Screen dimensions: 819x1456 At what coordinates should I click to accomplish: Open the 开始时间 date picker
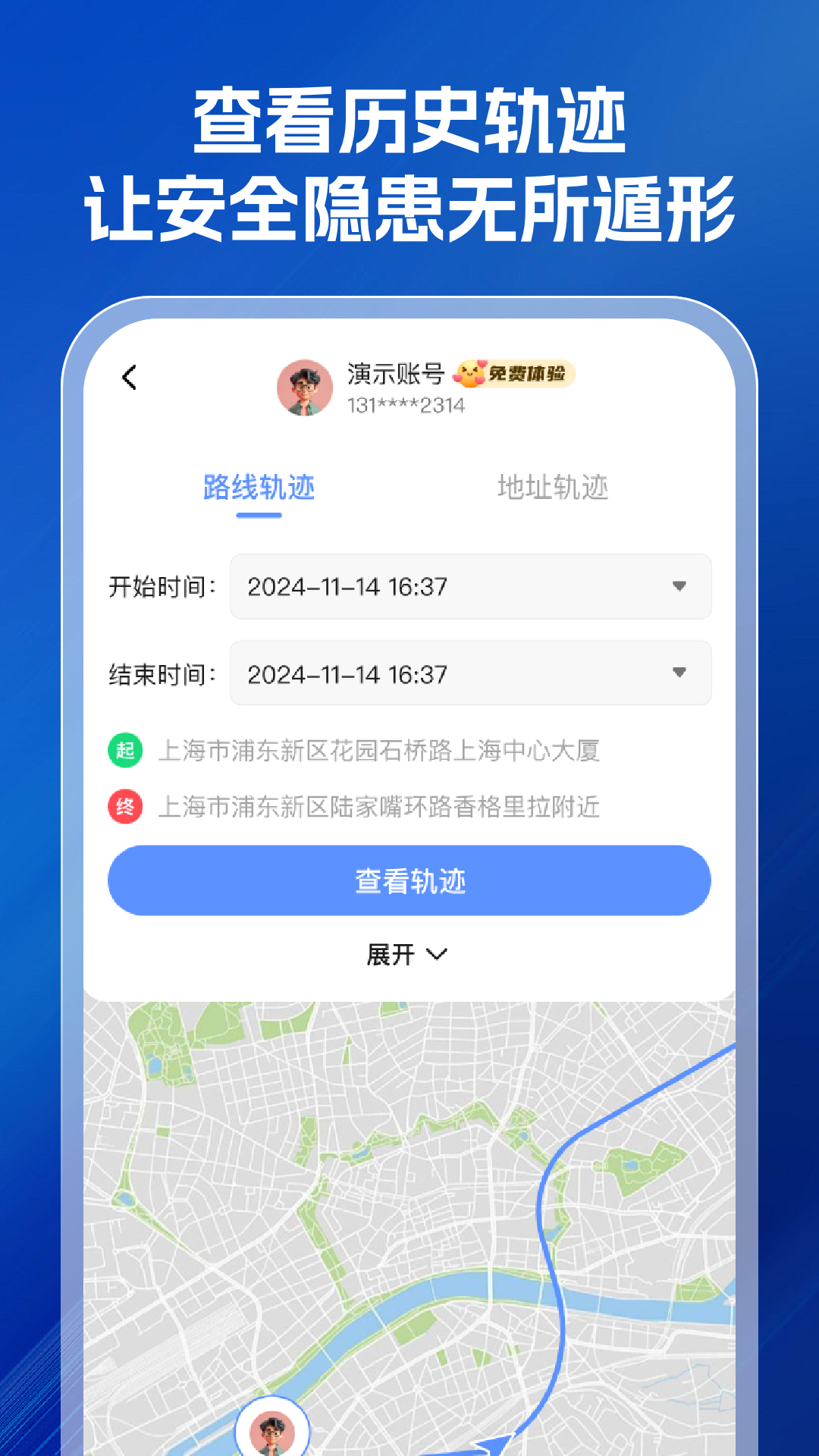[x=470, y=586]
